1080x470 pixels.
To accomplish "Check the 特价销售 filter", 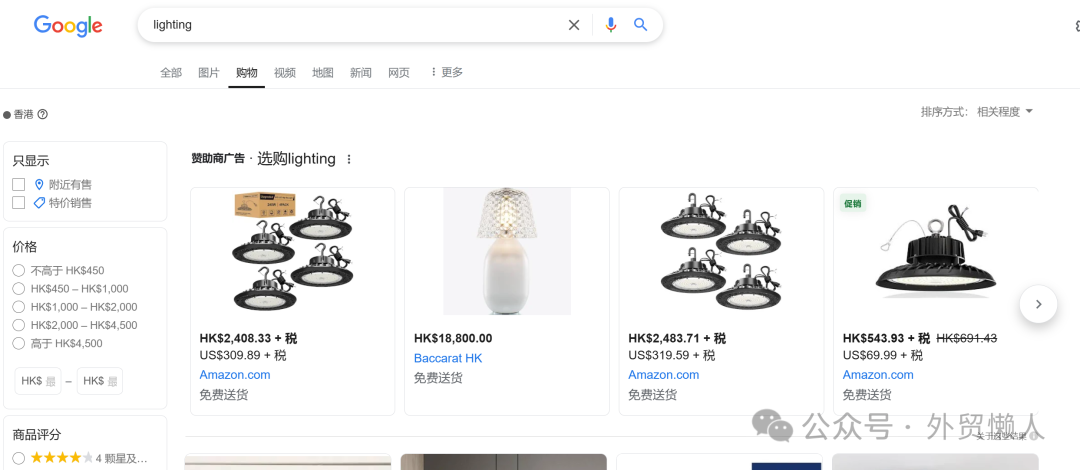I will pos(19,203).
